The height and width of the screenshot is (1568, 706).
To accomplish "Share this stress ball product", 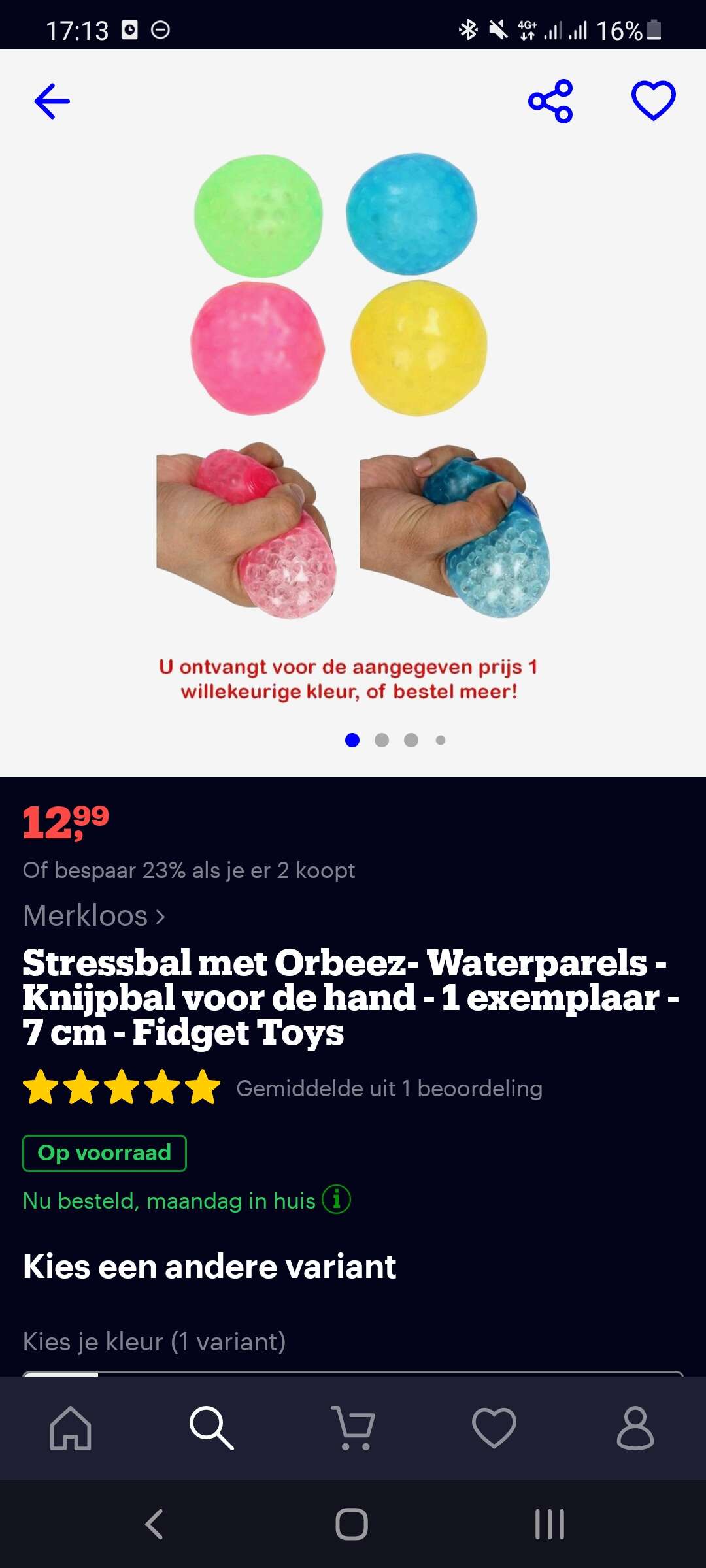I will coord(550,101).
